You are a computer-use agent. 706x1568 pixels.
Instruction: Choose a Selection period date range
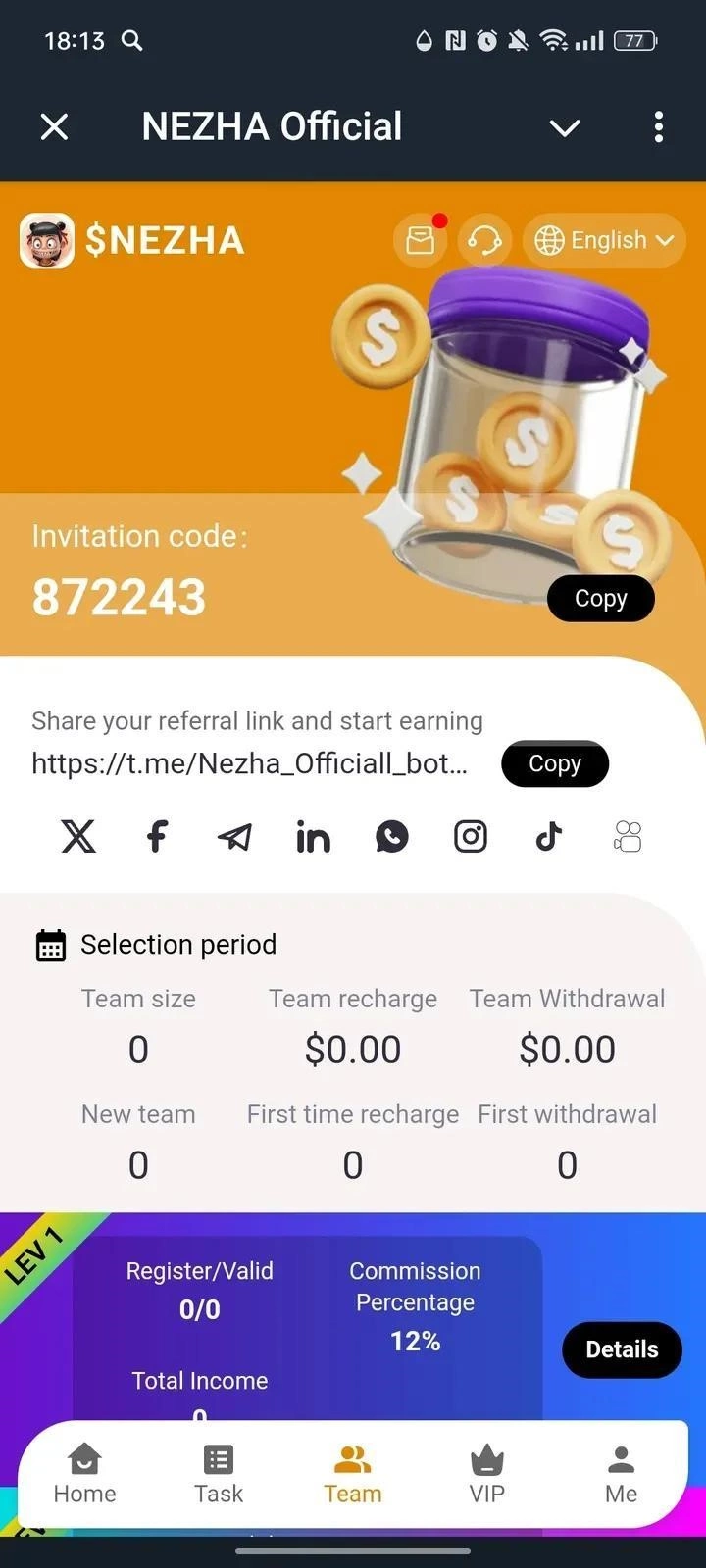point(157,945)
